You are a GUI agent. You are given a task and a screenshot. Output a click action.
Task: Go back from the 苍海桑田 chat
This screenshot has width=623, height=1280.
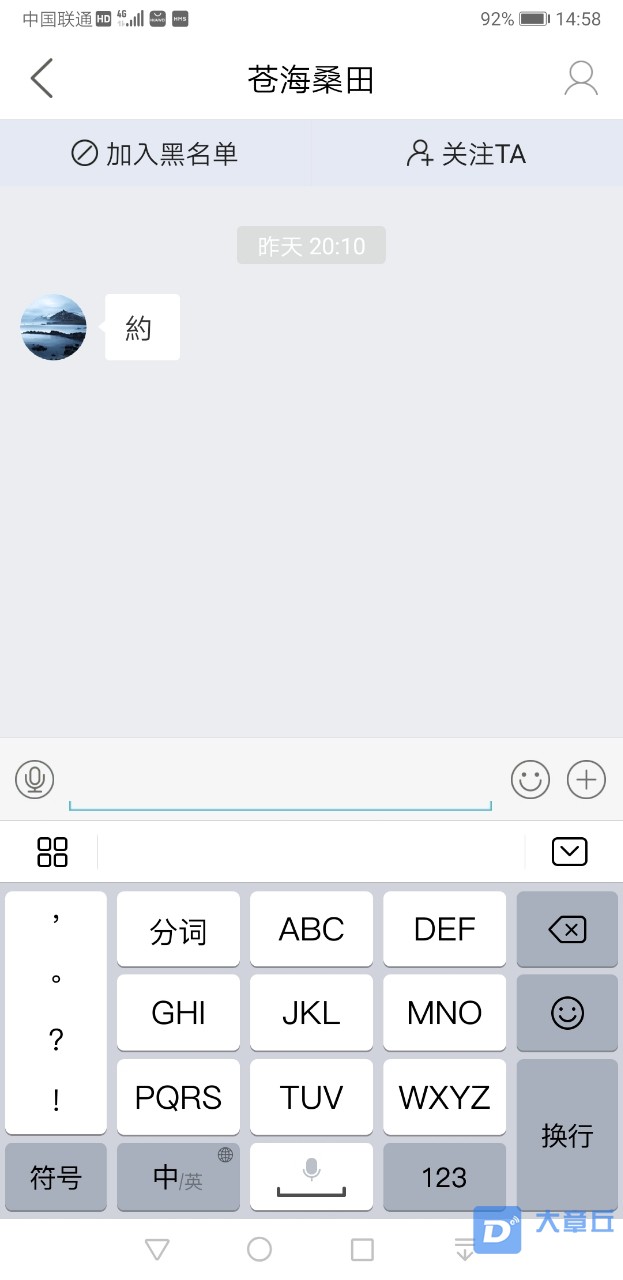(41, 78)
